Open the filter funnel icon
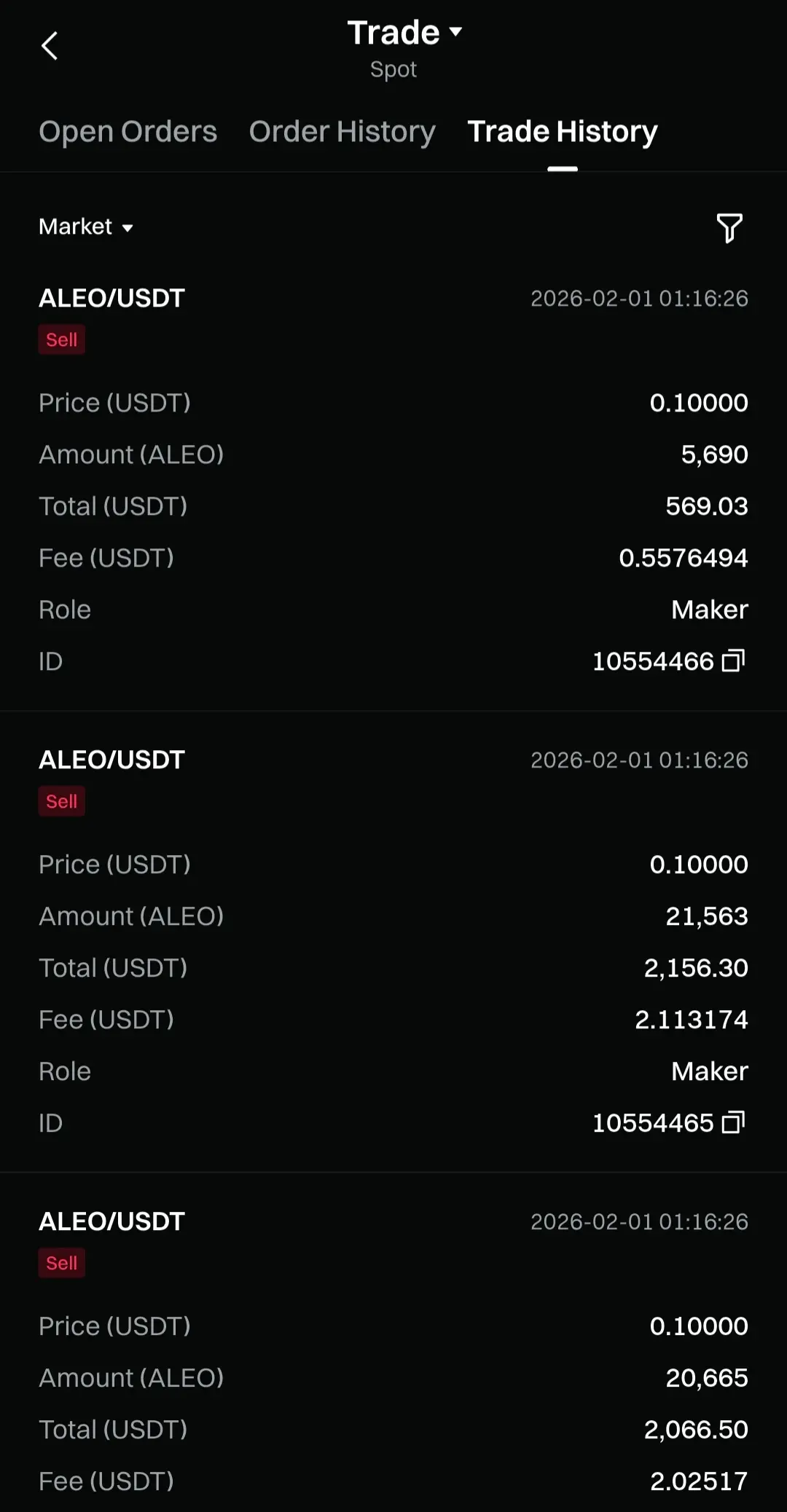 (x=729, y=228)
